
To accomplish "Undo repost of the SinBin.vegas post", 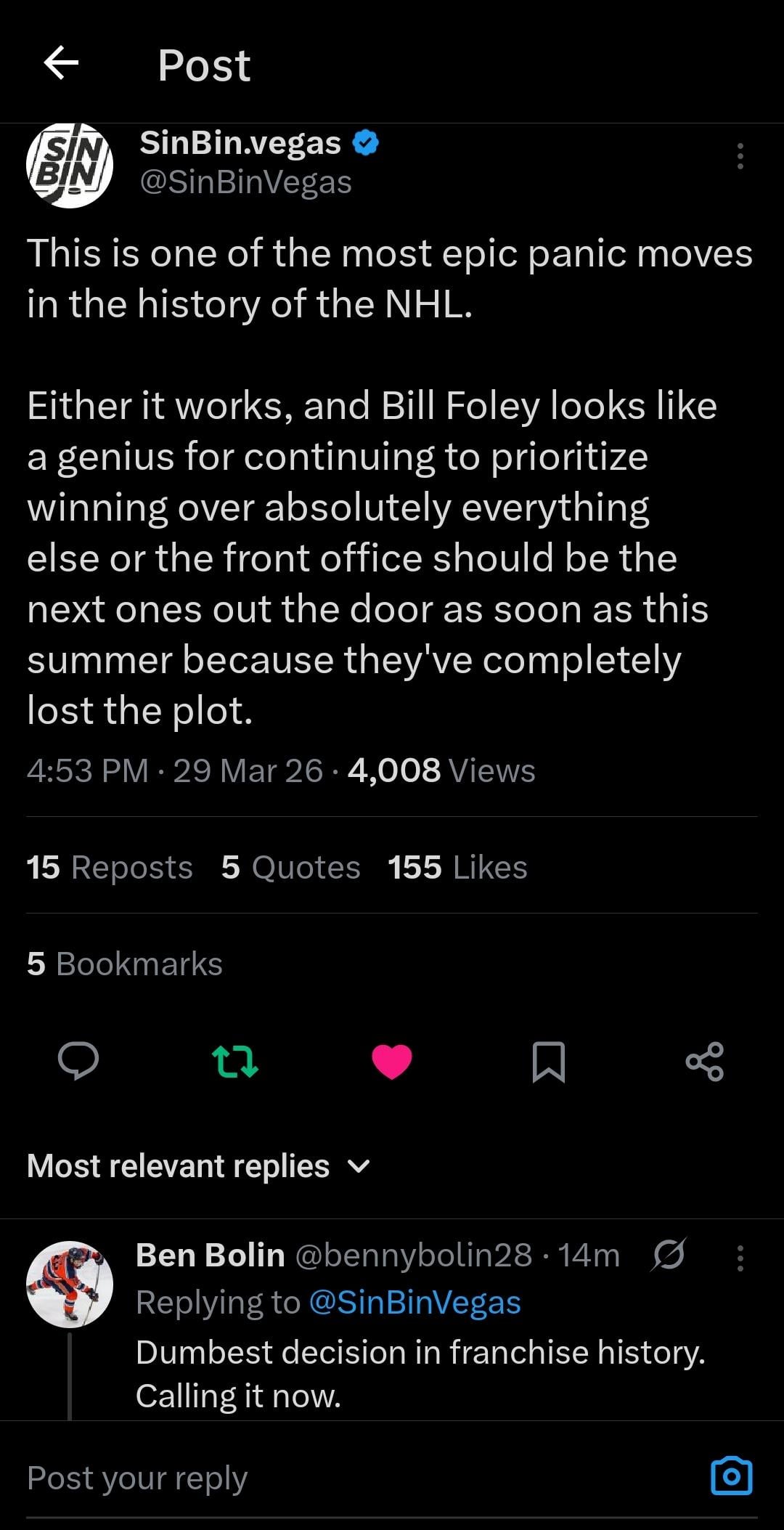I will pyautogui.click(x=234, y=1062).
